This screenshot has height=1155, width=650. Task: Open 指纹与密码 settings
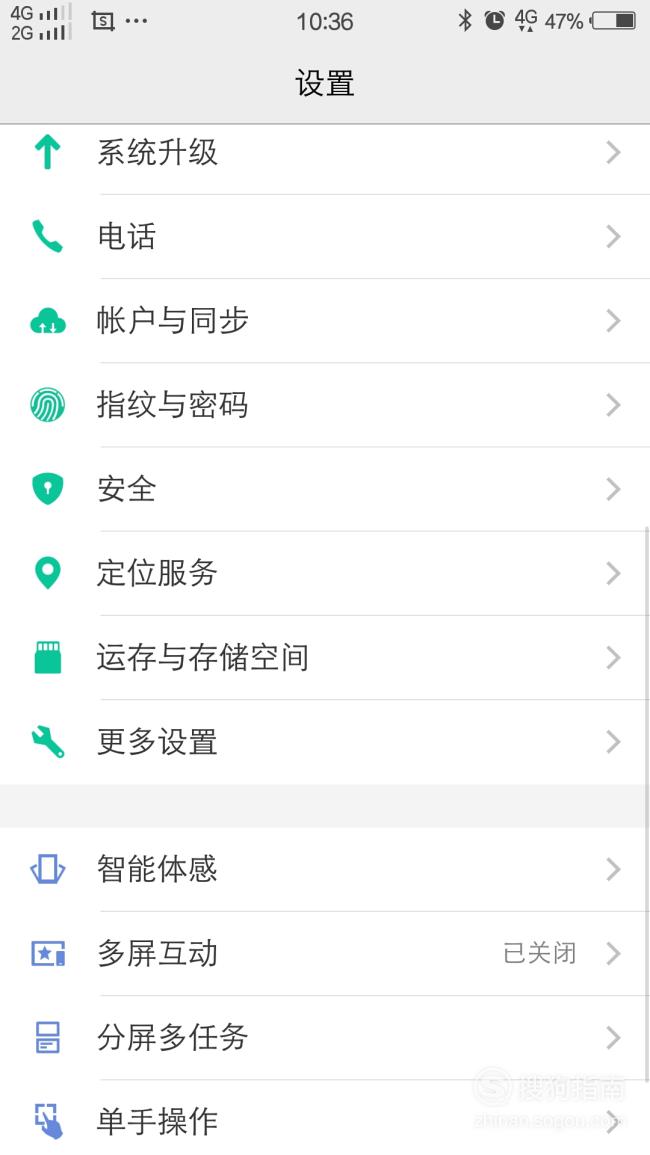[x=325, y=405]
